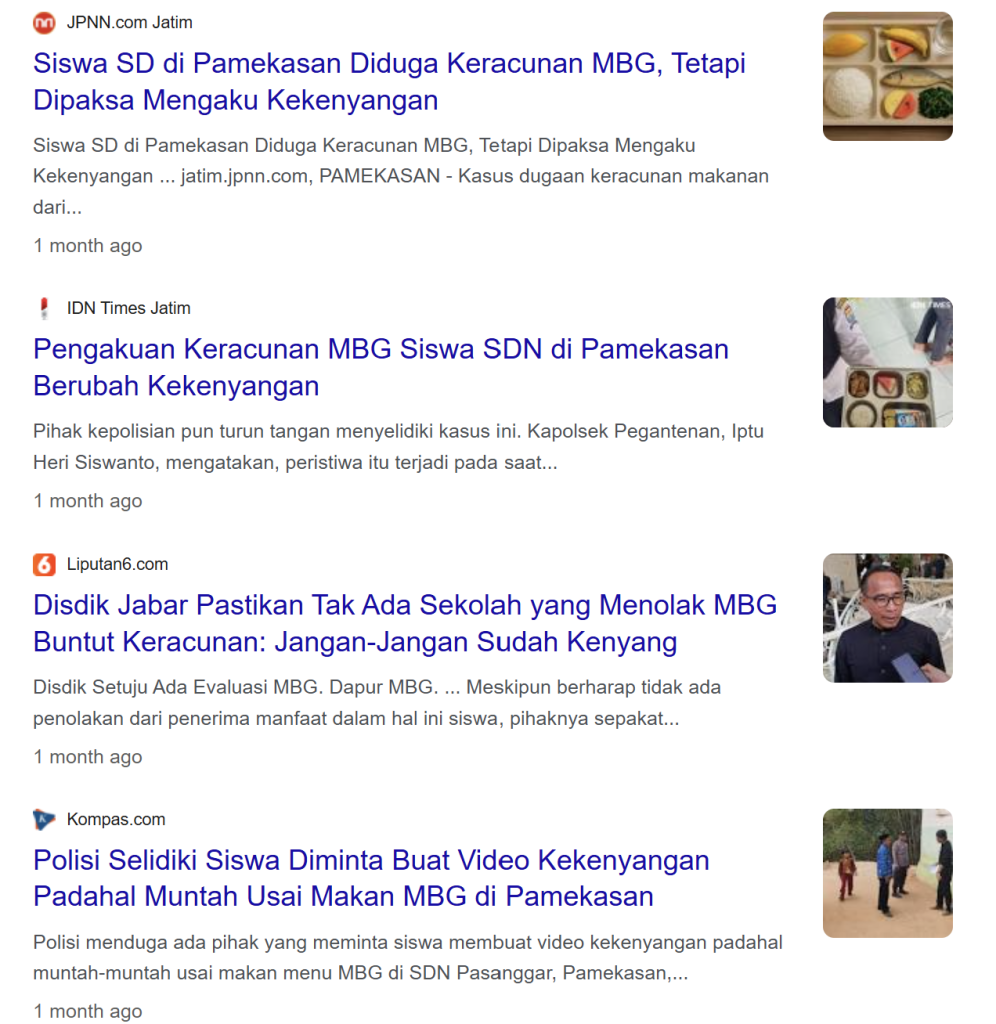The width and height of the screenshot is (996, 1024).
Task: Tap the Liputan6.com result thumbnail
Action: (887, 618)
